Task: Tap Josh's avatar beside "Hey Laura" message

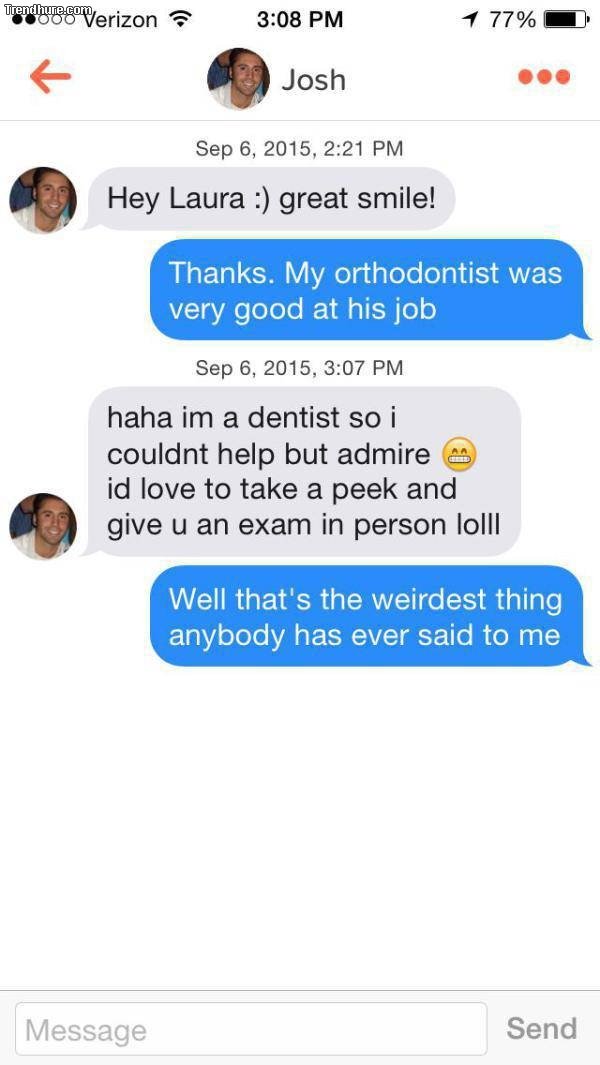Action: pyautogui.click(x=43, y=200)
